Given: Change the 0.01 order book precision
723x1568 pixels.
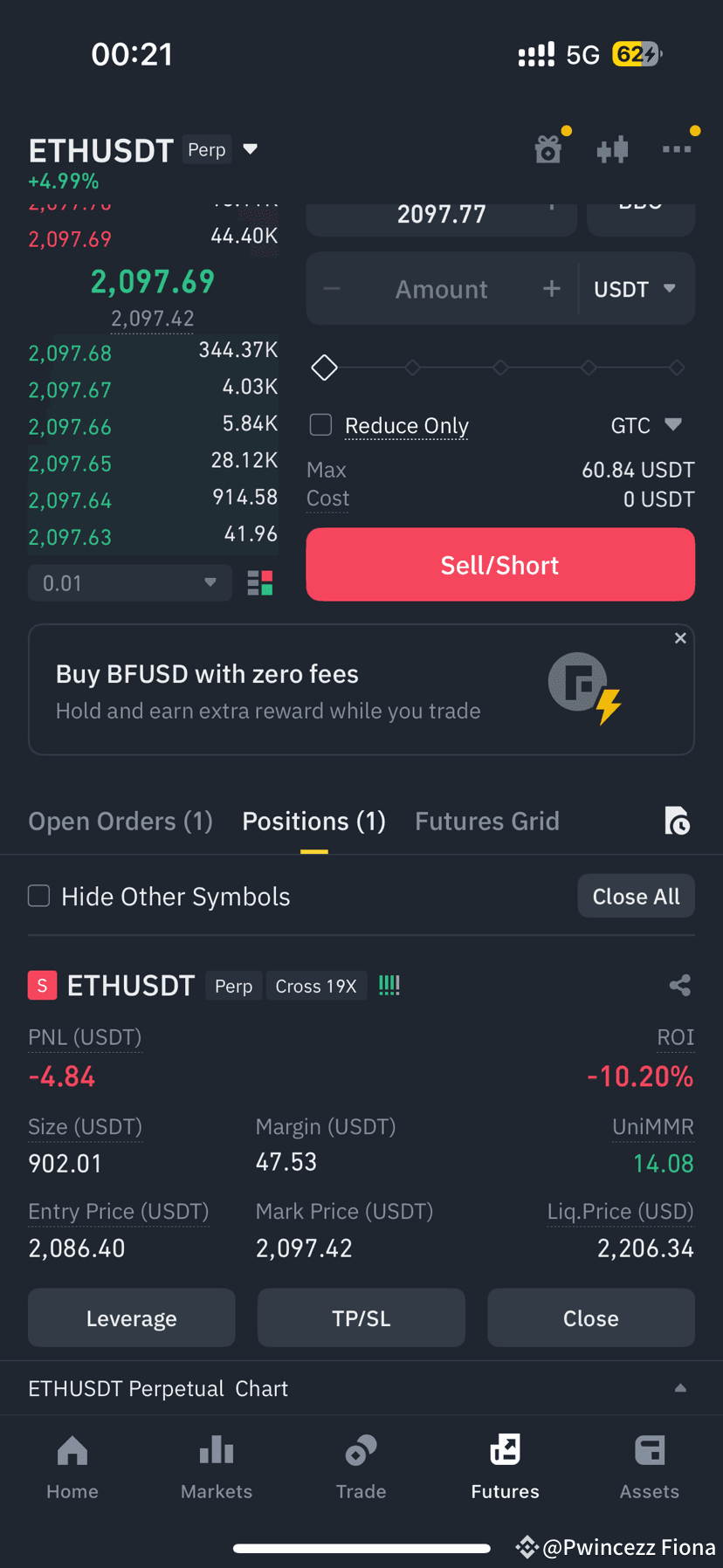Looking at the screenshot, I should [x=130, y=582].
